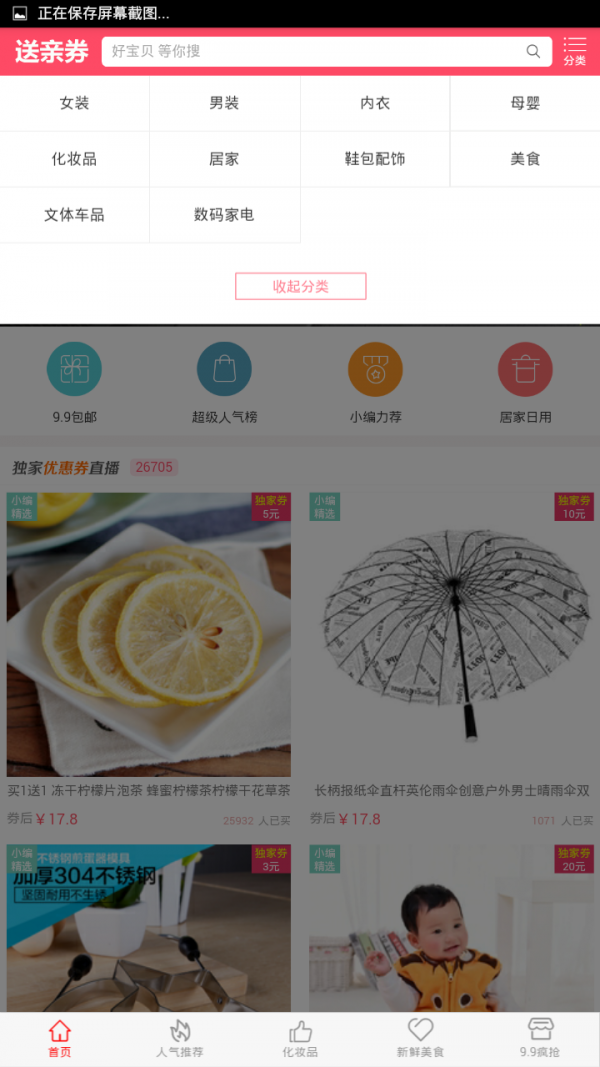Open the 鞋包配饰 category
Viewport: 600px width, 1067px height.
click(x=375, y=159)
